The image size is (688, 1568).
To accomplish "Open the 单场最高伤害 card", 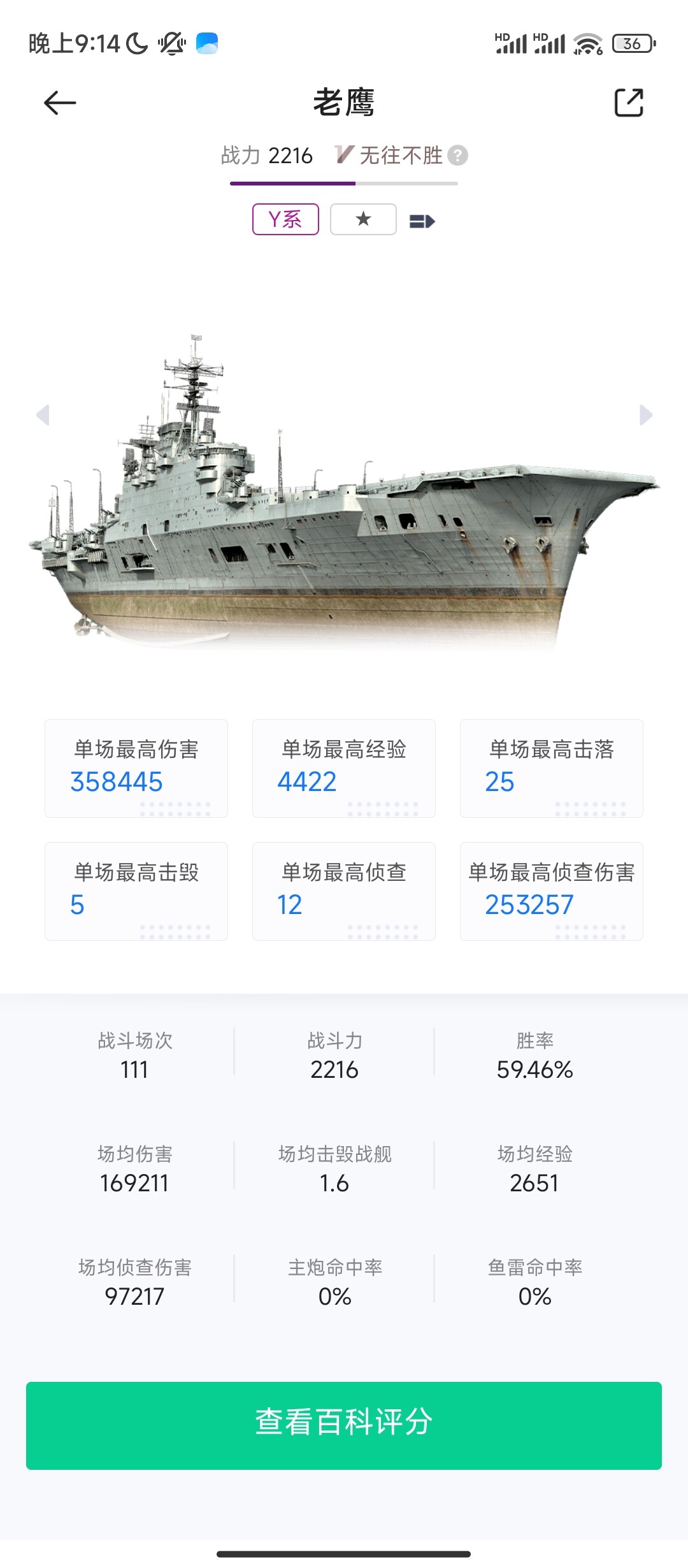I will click(136, 768).
